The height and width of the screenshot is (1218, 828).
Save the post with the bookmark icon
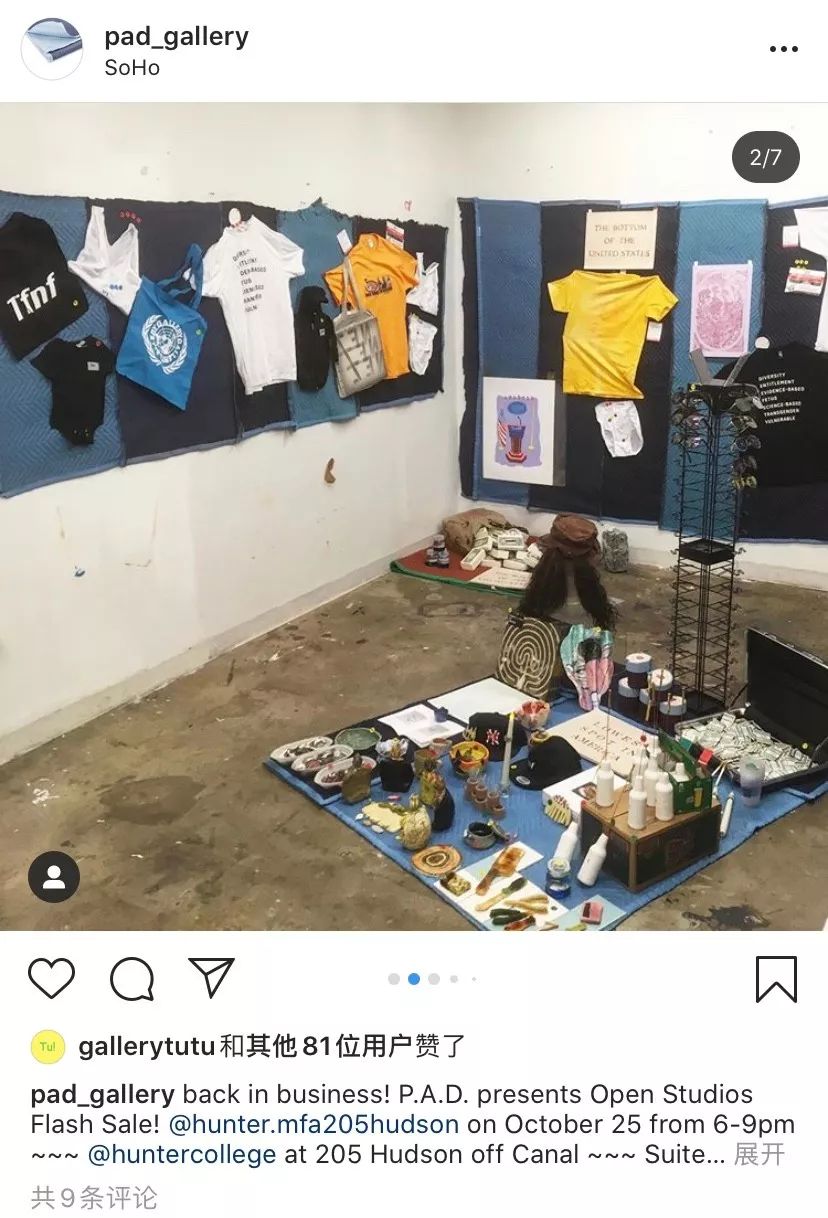(x=776, y=979)
